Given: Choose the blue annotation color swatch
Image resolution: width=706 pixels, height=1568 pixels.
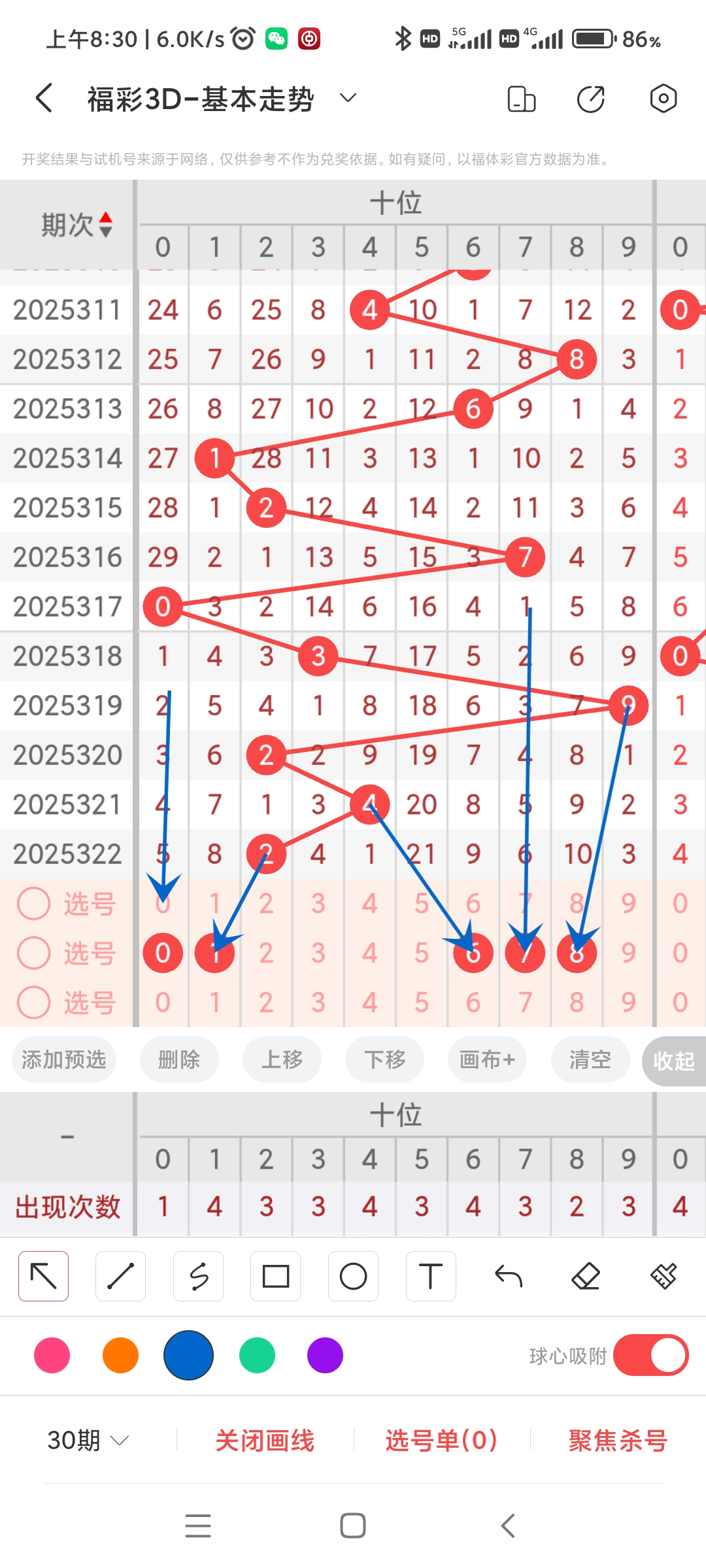Looking at the screenshot, I should 188,1356.
